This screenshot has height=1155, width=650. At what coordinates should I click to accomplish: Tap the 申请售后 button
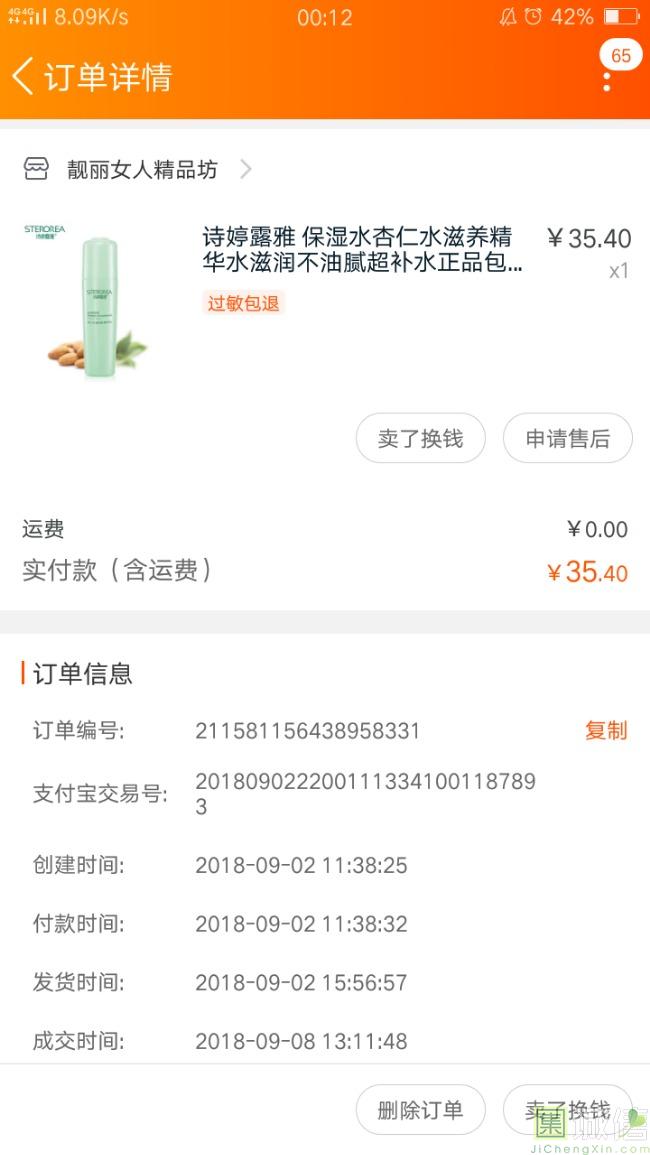pyautogui.click(x=567, y=438)
